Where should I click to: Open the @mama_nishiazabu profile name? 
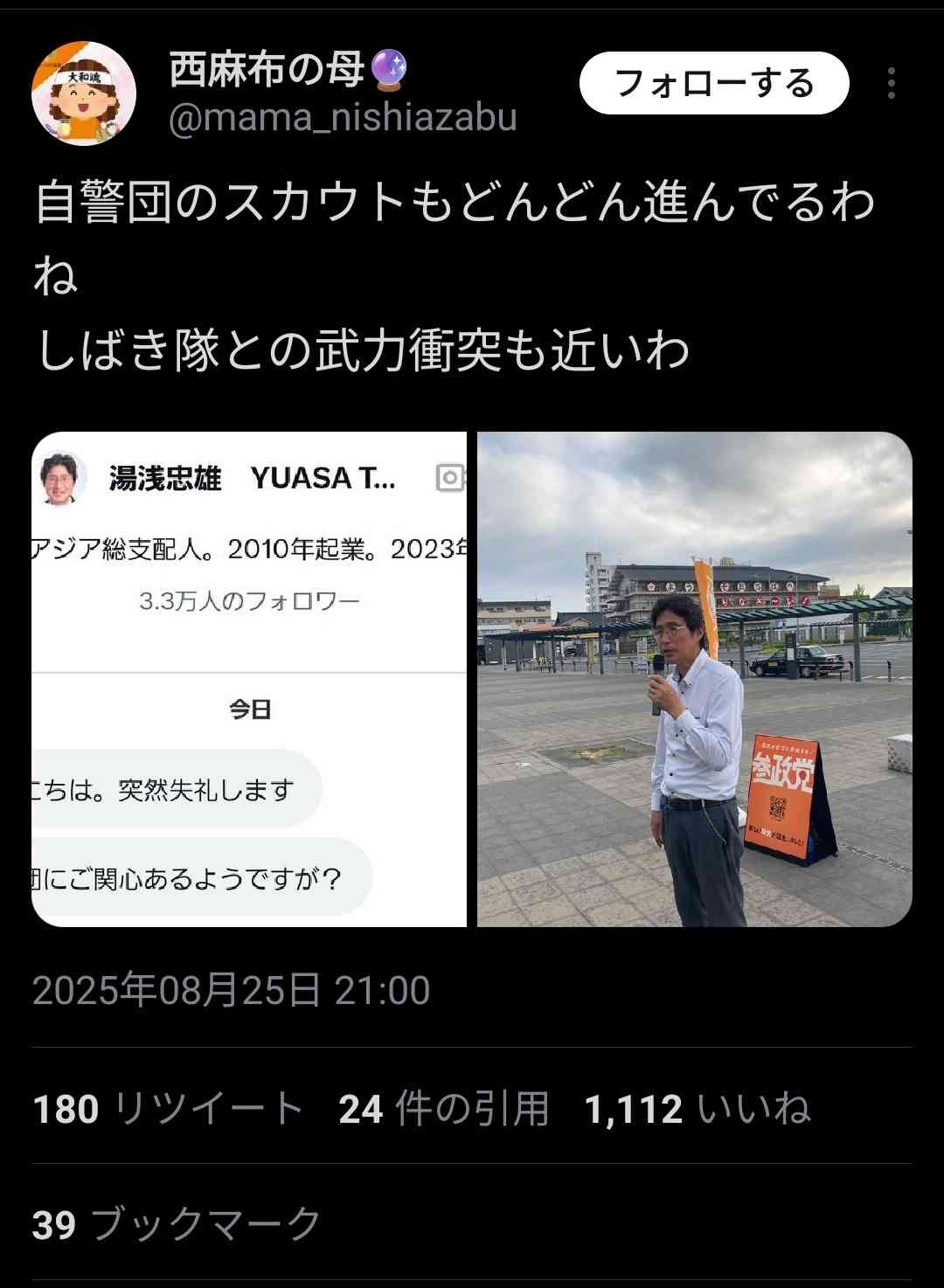[343, 118]
